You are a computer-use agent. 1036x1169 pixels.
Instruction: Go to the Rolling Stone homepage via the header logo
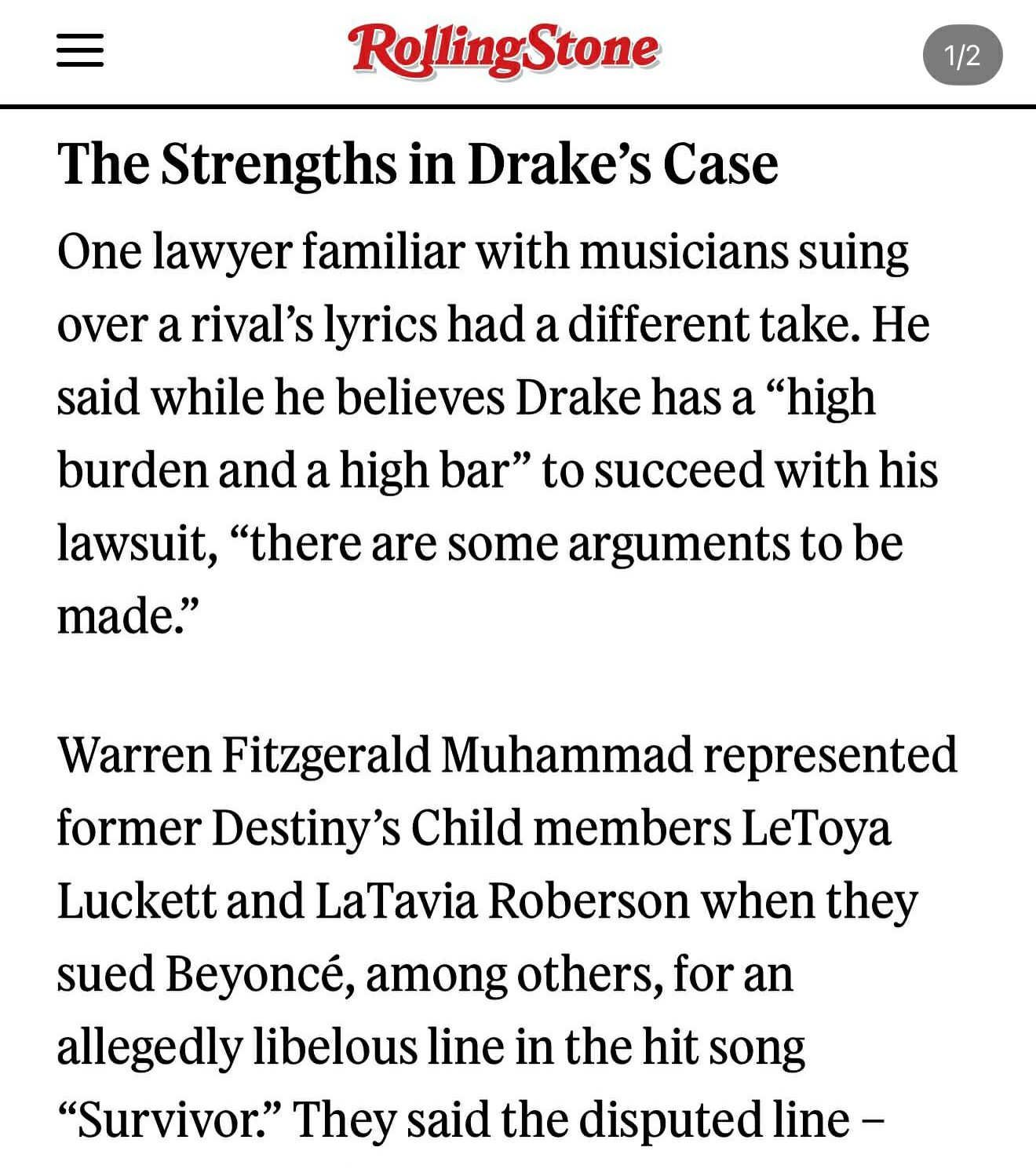click(x=505, y=50)
